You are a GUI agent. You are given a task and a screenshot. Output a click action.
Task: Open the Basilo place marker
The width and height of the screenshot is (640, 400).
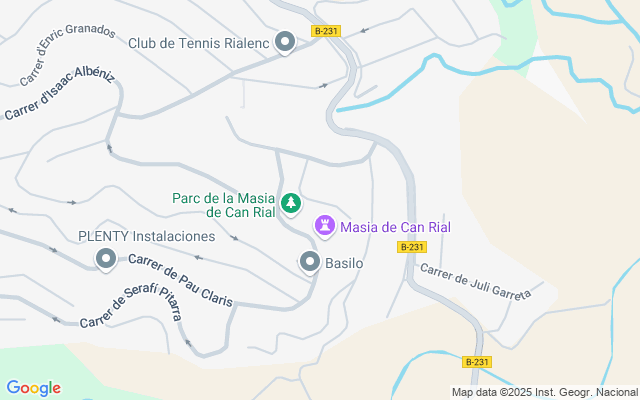(x=310, y=262)
